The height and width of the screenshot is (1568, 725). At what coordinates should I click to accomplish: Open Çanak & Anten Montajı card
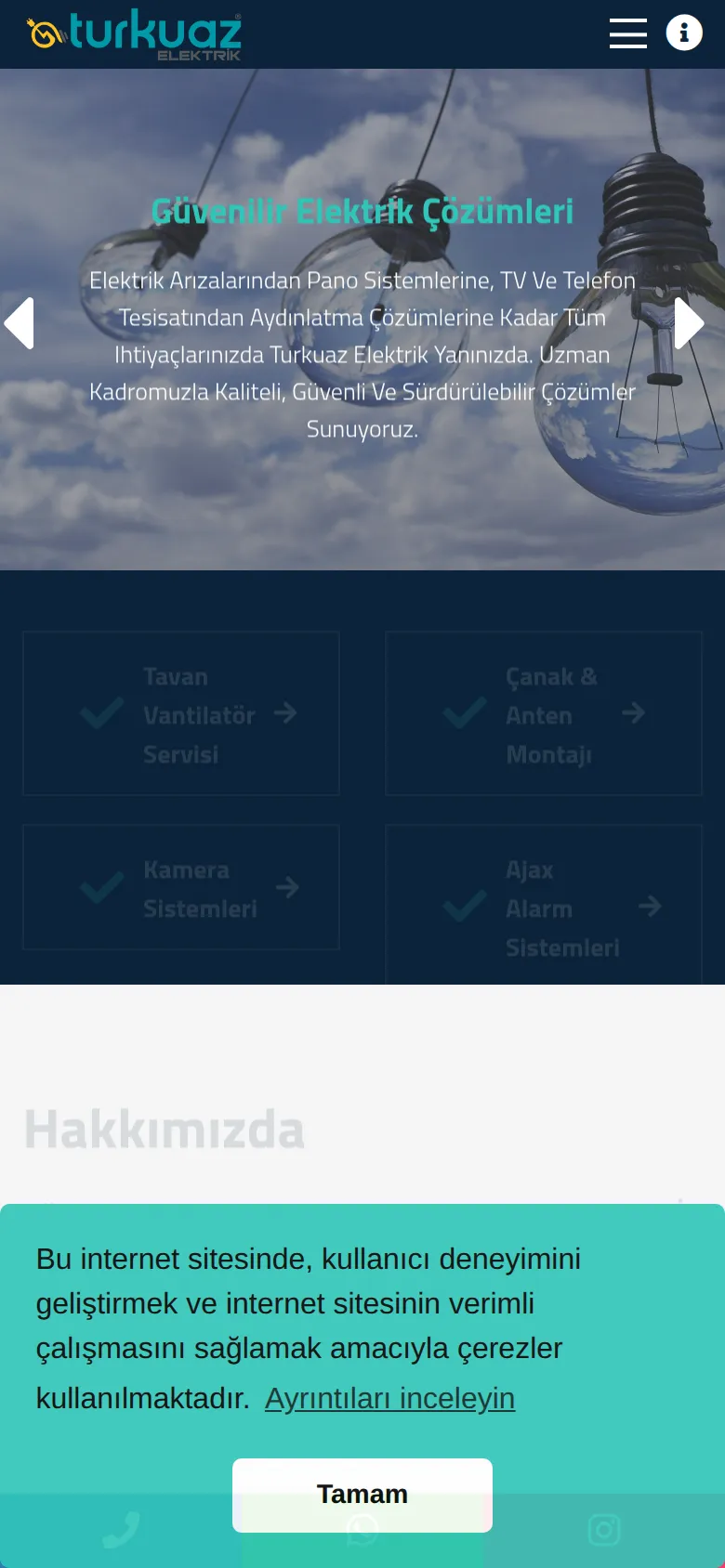point(544,713)
